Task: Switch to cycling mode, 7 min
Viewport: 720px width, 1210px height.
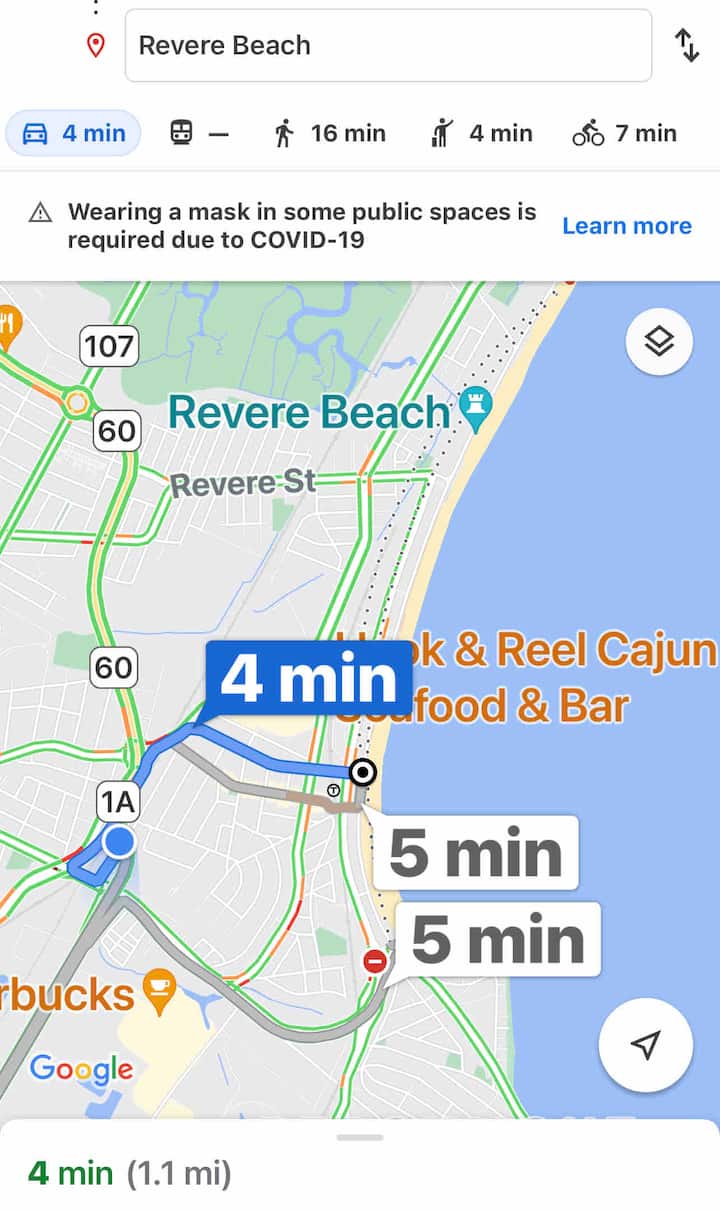Action: pos(624,133)
